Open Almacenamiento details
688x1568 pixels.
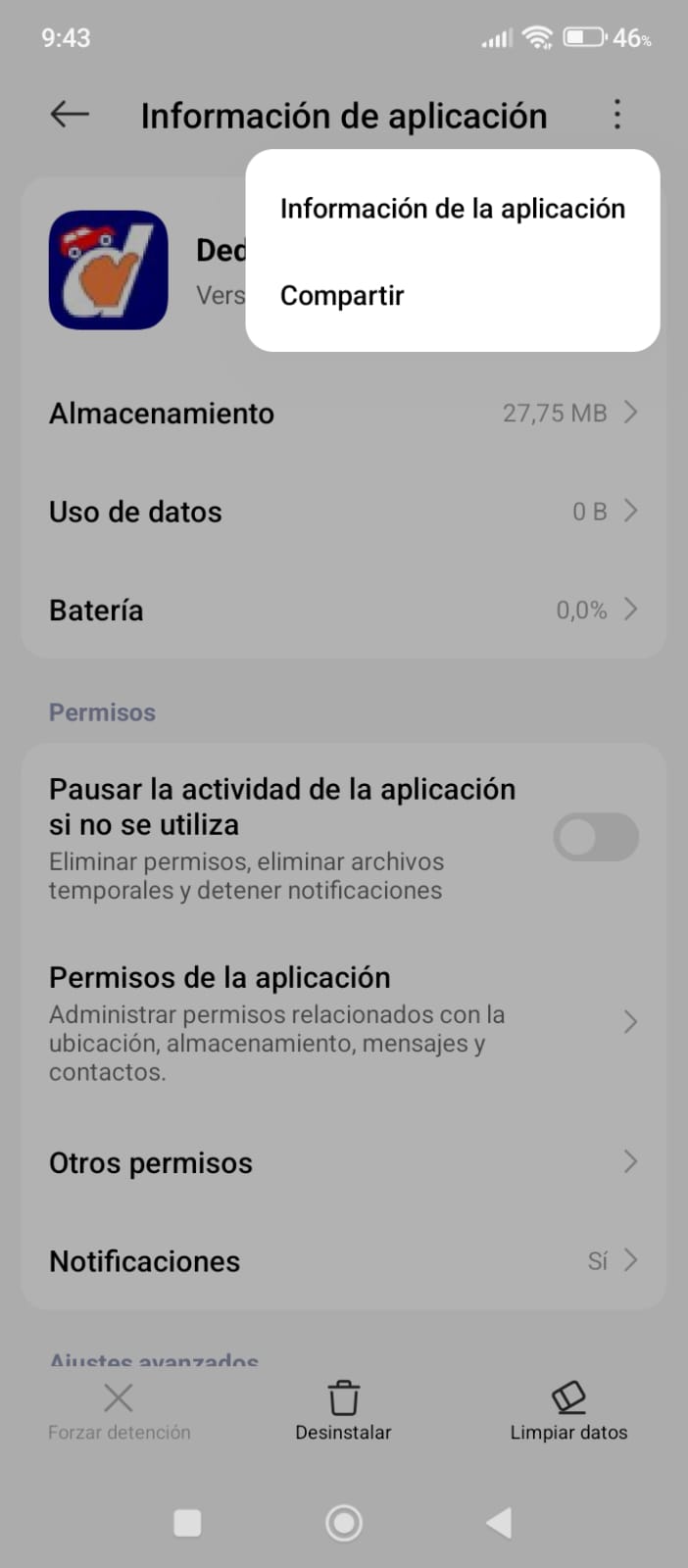click(343, 414)
